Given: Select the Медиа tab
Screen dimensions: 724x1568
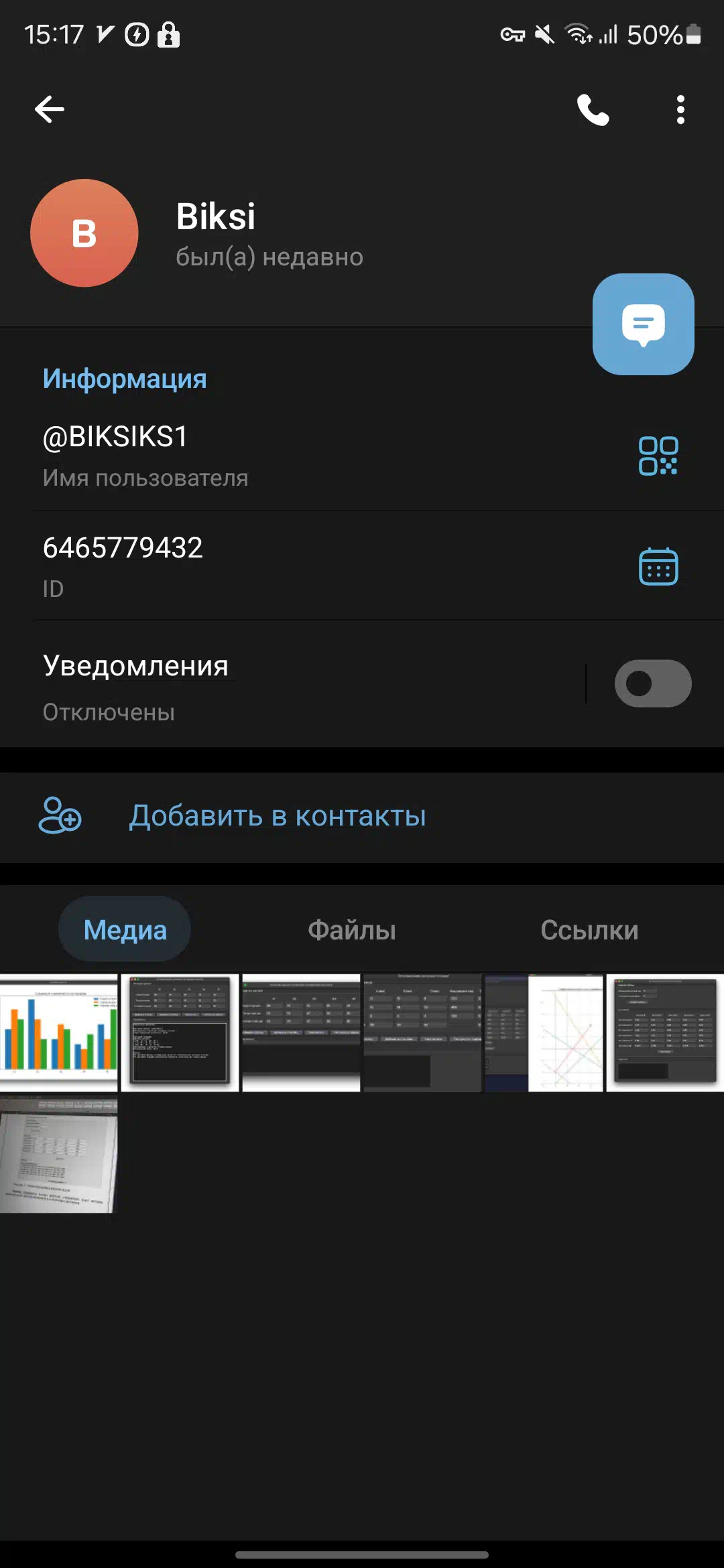Looking at the screenshot, I should coord(125,929).
